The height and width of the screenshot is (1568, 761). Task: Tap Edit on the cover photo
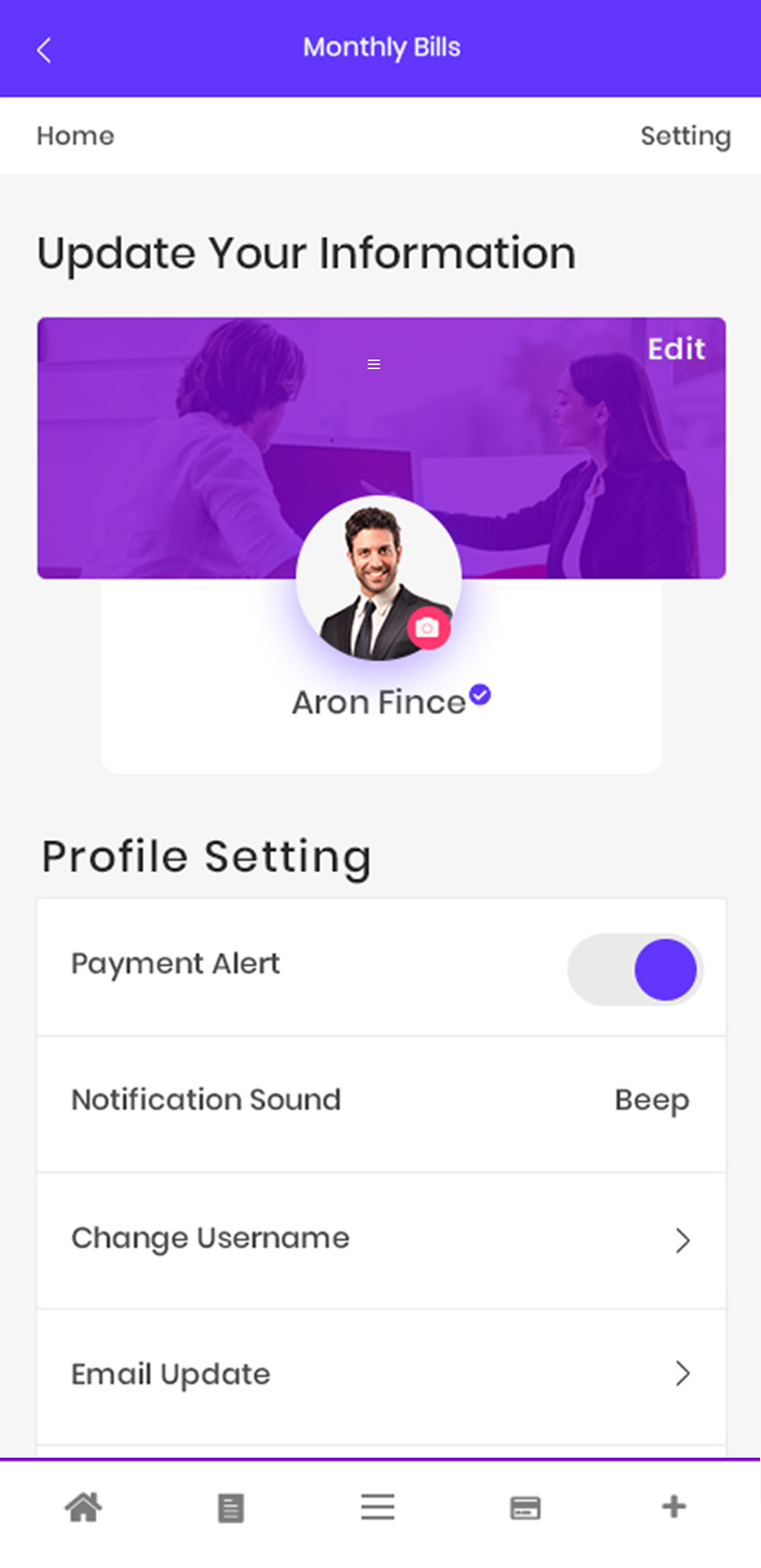[676, 348]
